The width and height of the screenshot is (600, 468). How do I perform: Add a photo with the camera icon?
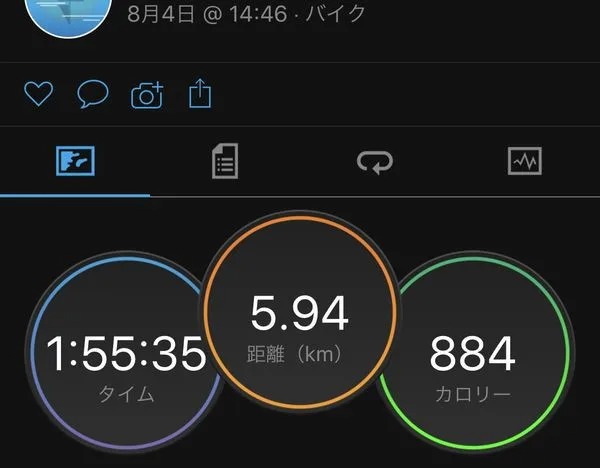(x=147, y=96)
